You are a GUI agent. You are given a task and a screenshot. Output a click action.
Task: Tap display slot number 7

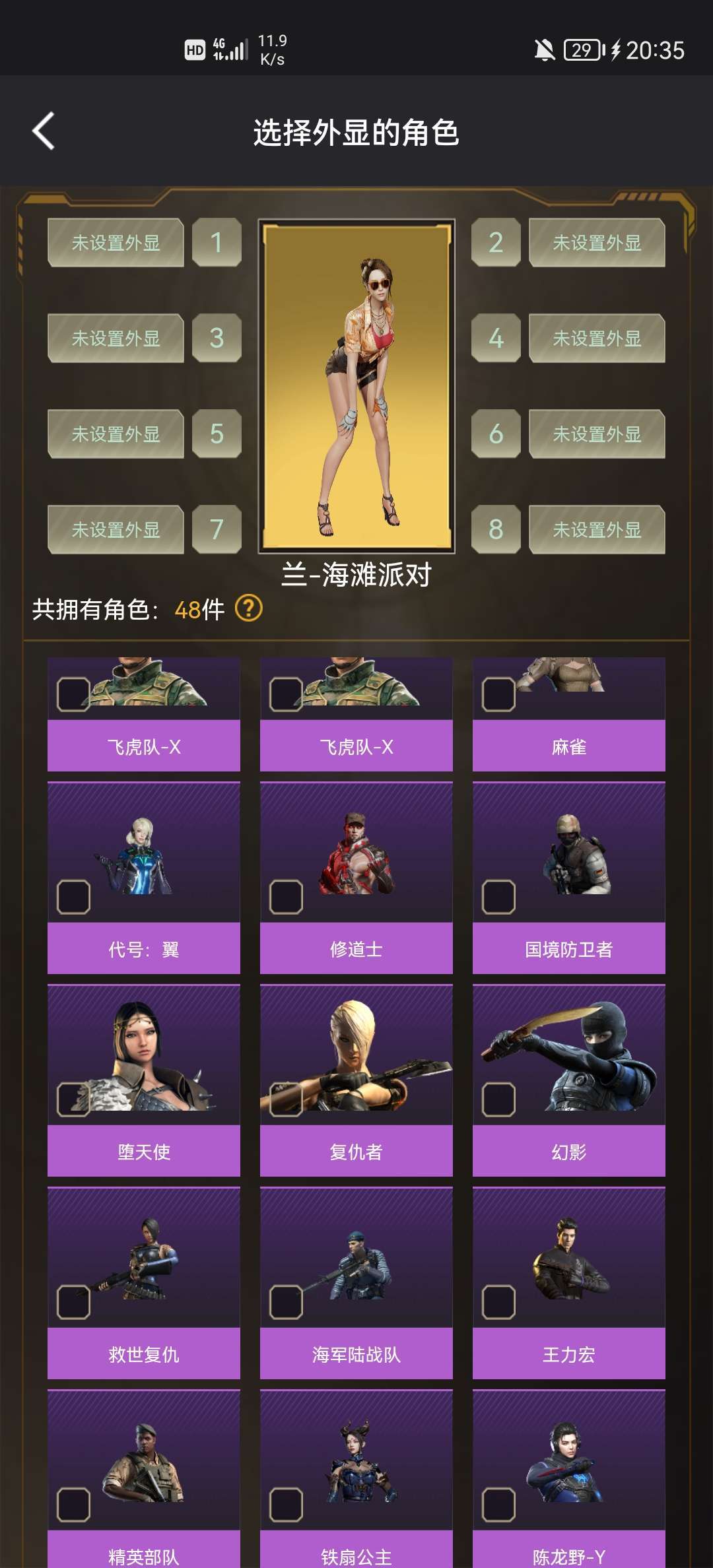point(217,529)
